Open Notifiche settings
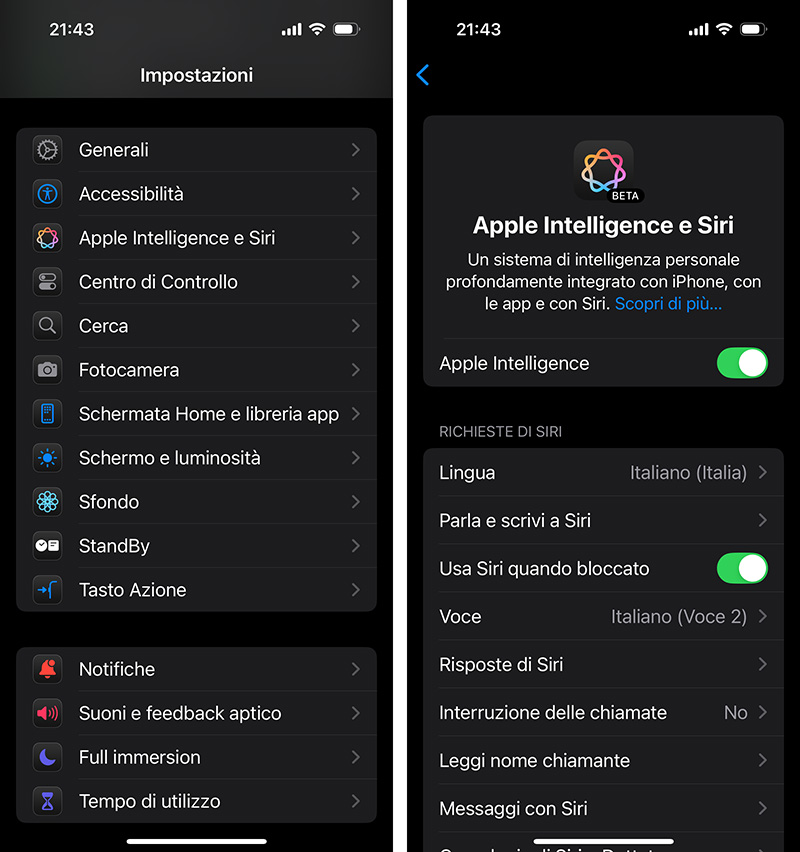Viewport: 800px width, 852px height. (x=196, y=669)
